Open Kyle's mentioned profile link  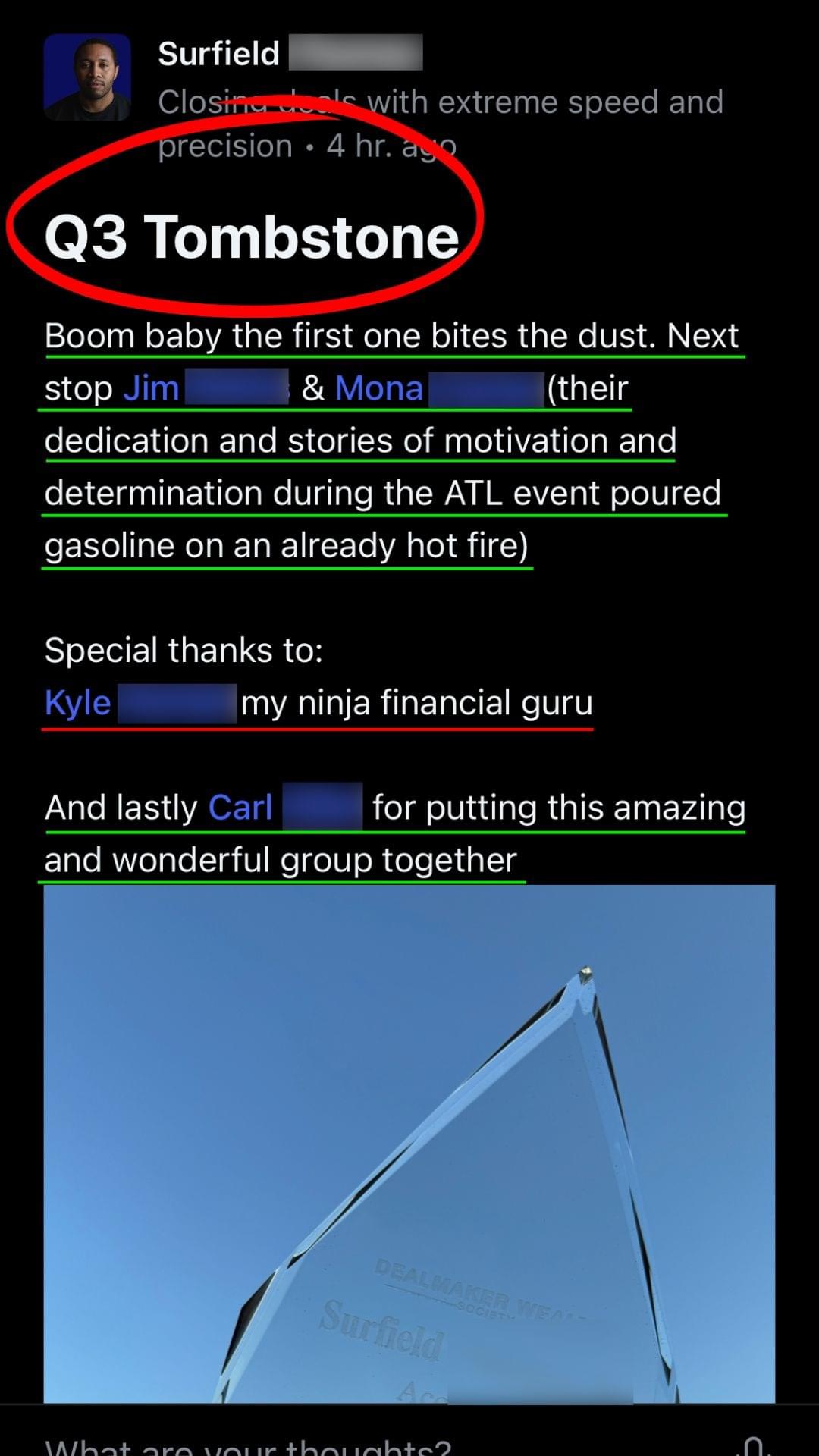pyautogui.click(x=78, y=703)
